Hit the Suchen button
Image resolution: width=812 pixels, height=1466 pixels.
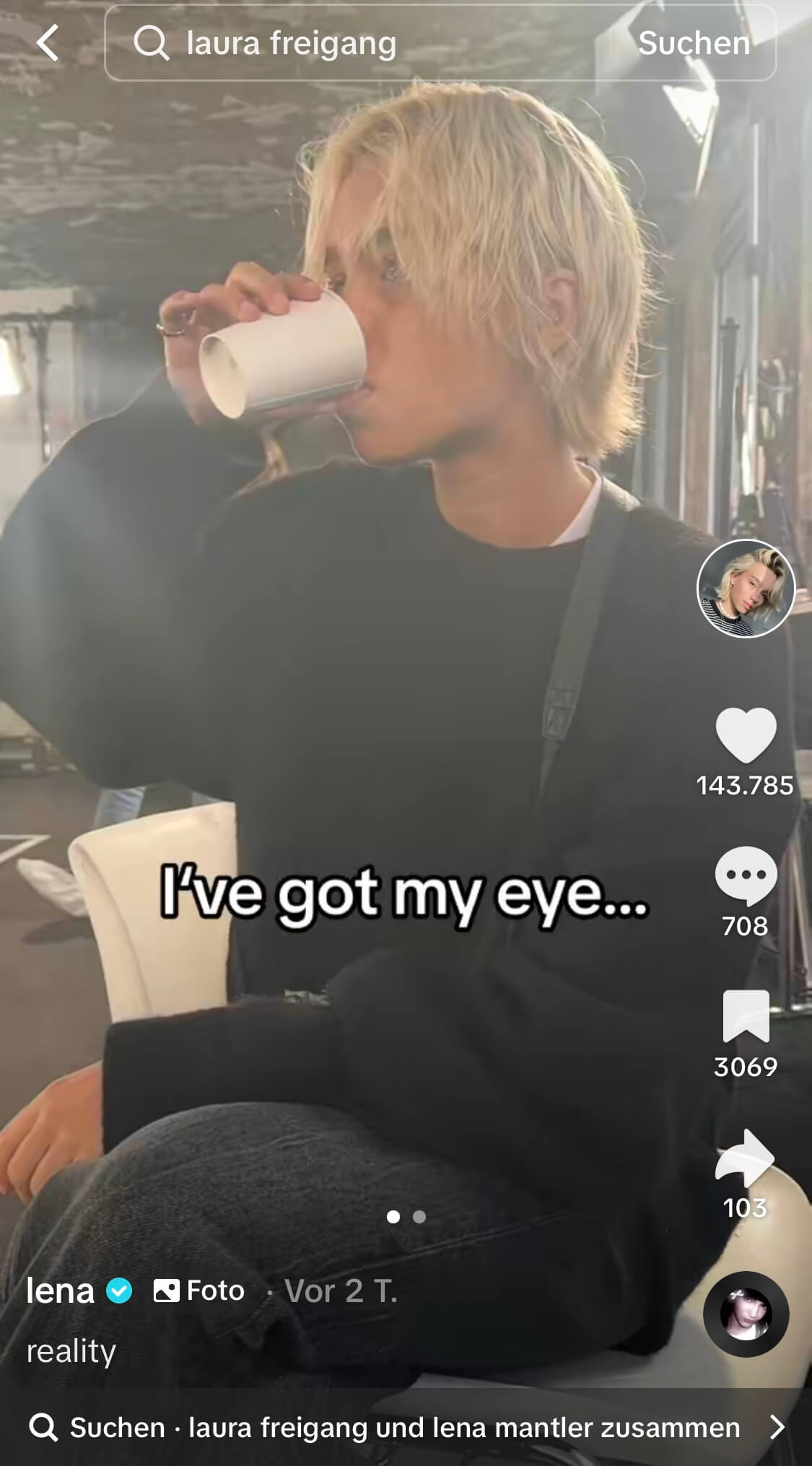(694, 43)
